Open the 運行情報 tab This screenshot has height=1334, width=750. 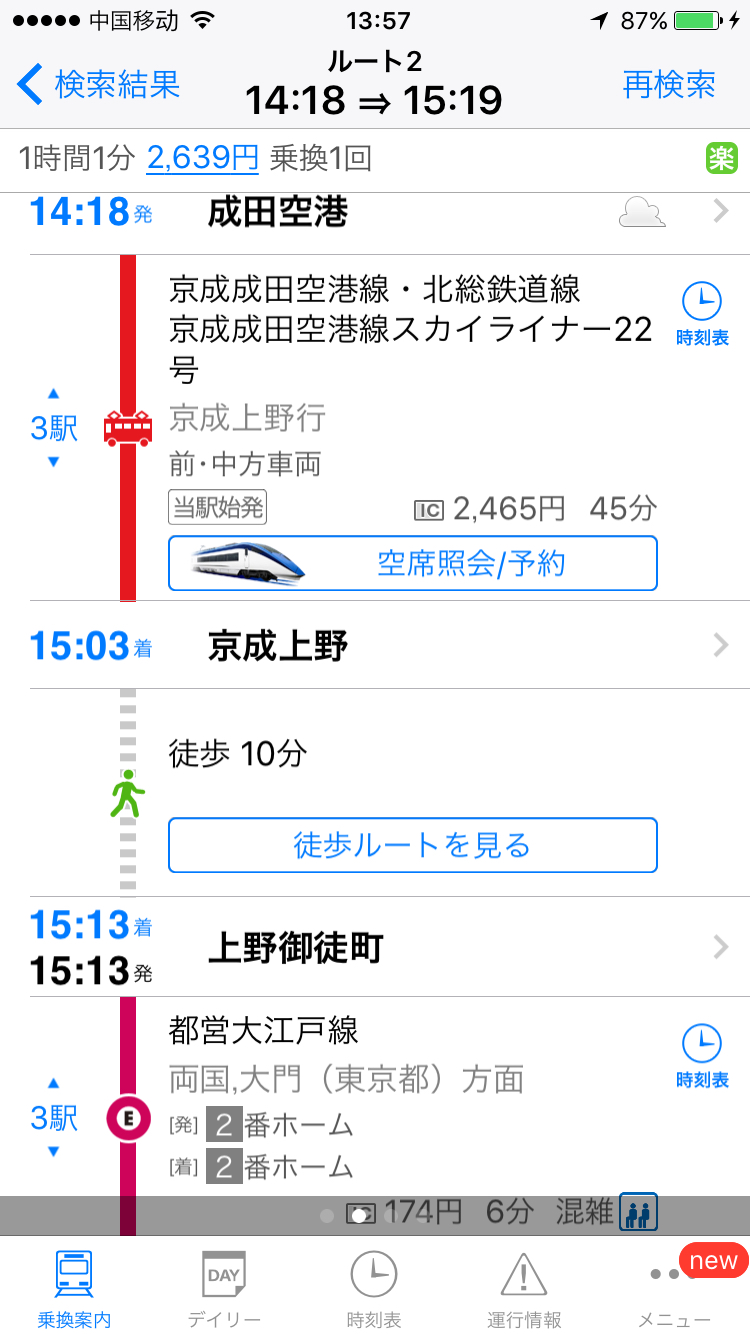(x=522, y=1285)
